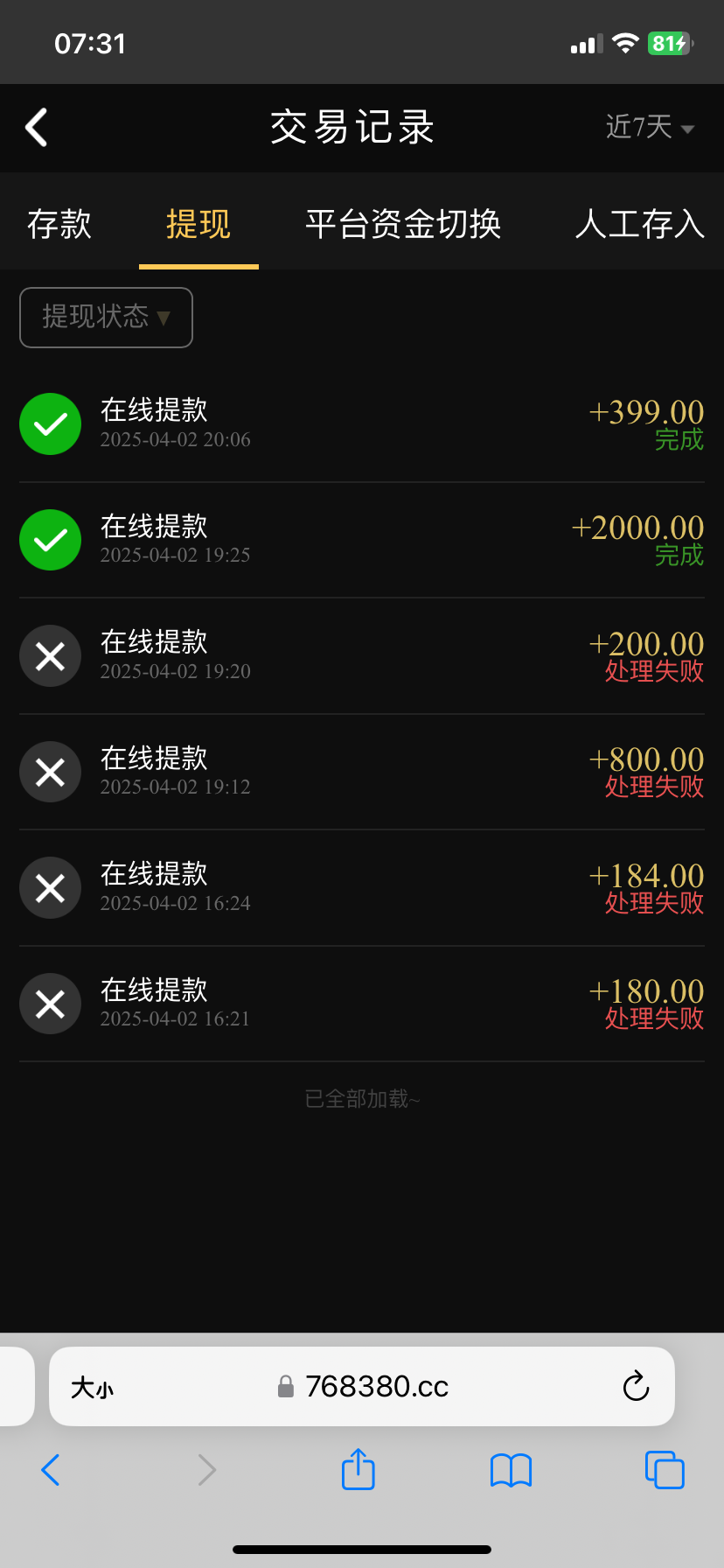
Task: Go to the previous page in Safari
Action: click(51, 1470)
